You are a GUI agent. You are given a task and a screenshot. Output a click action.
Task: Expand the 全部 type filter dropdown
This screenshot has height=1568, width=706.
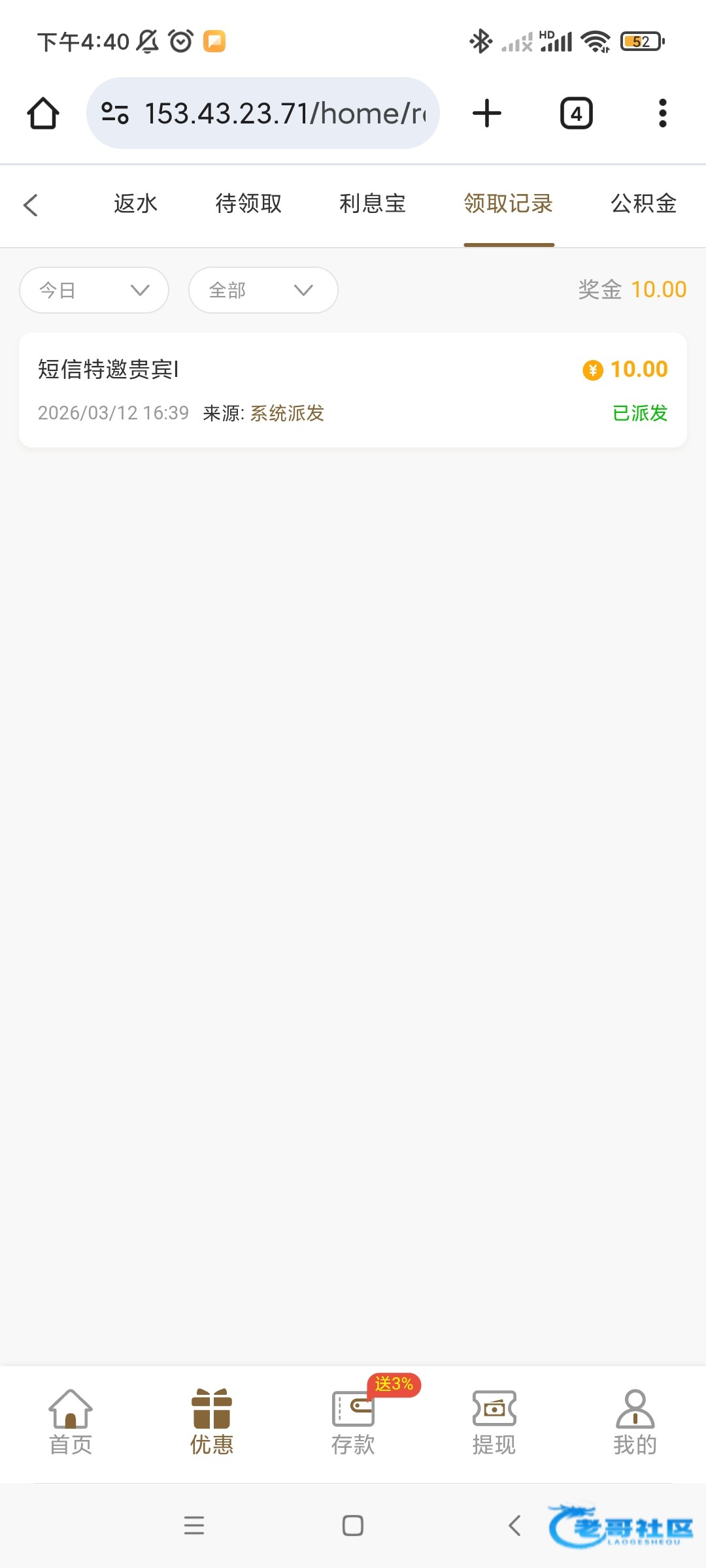pos(263,290)
